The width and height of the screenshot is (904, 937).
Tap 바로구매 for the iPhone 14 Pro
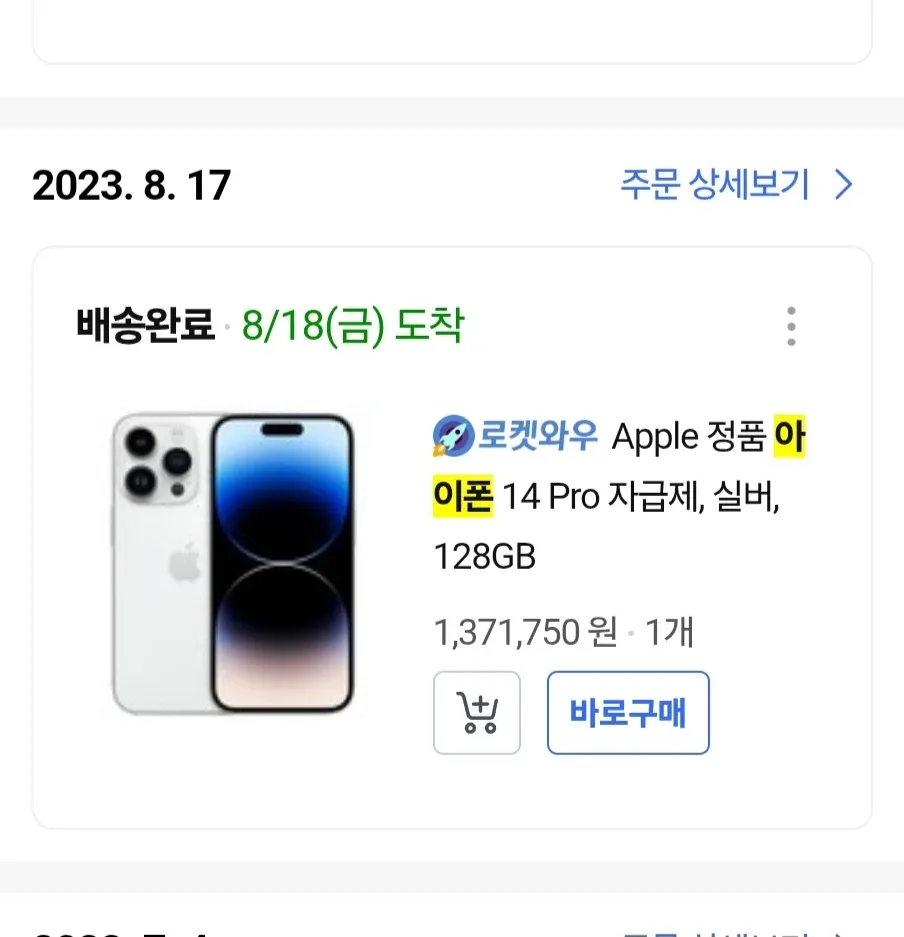point(628,712)
